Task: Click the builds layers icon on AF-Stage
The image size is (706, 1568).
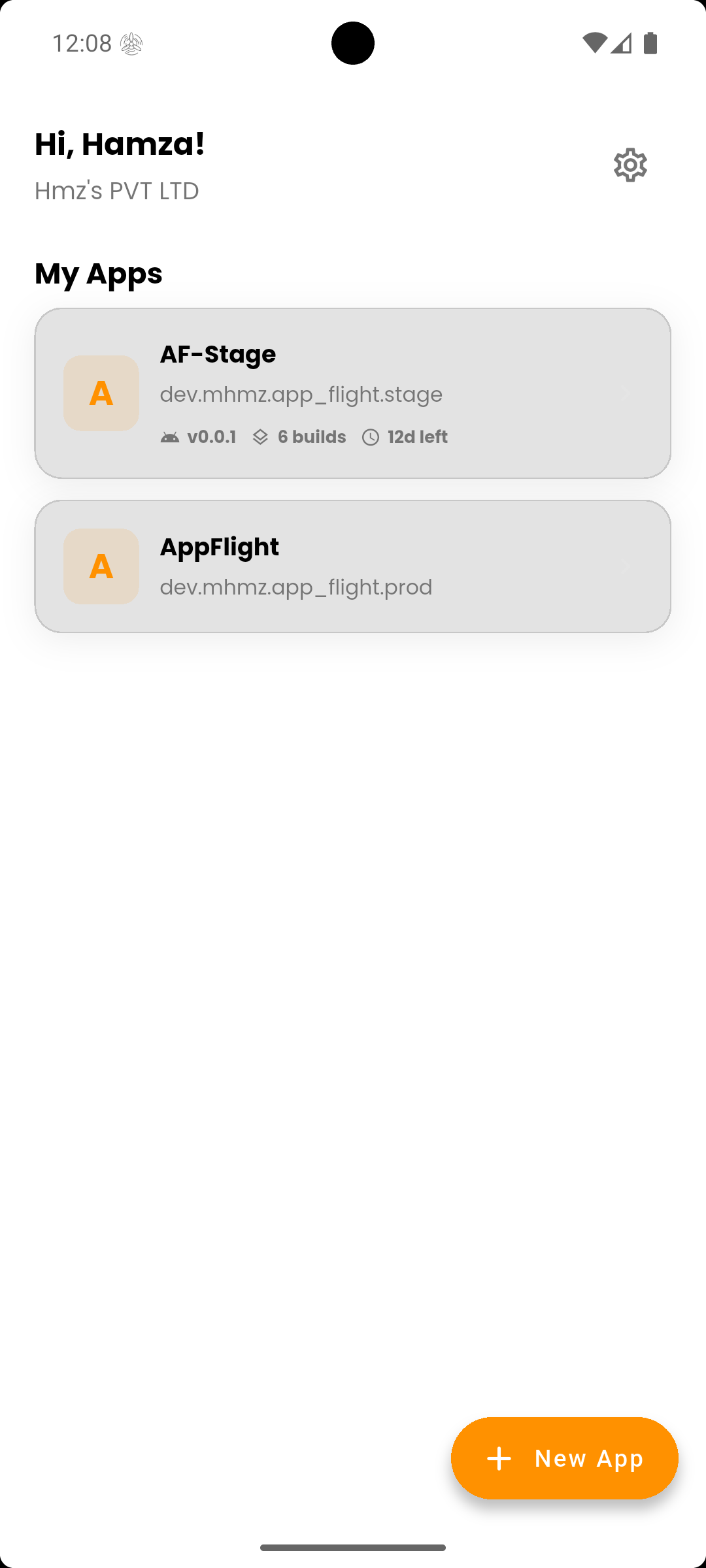Action: click(x=261, y=436)
